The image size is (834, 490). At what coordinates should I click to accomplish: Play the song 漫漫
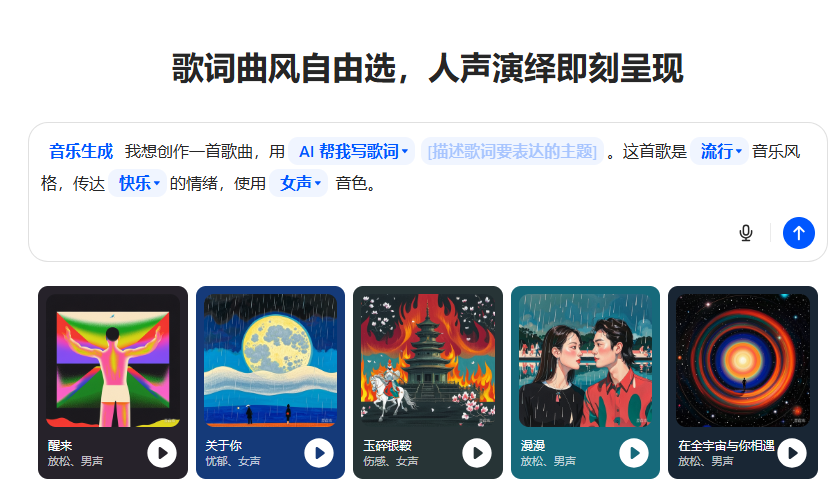tap(634, 453)
